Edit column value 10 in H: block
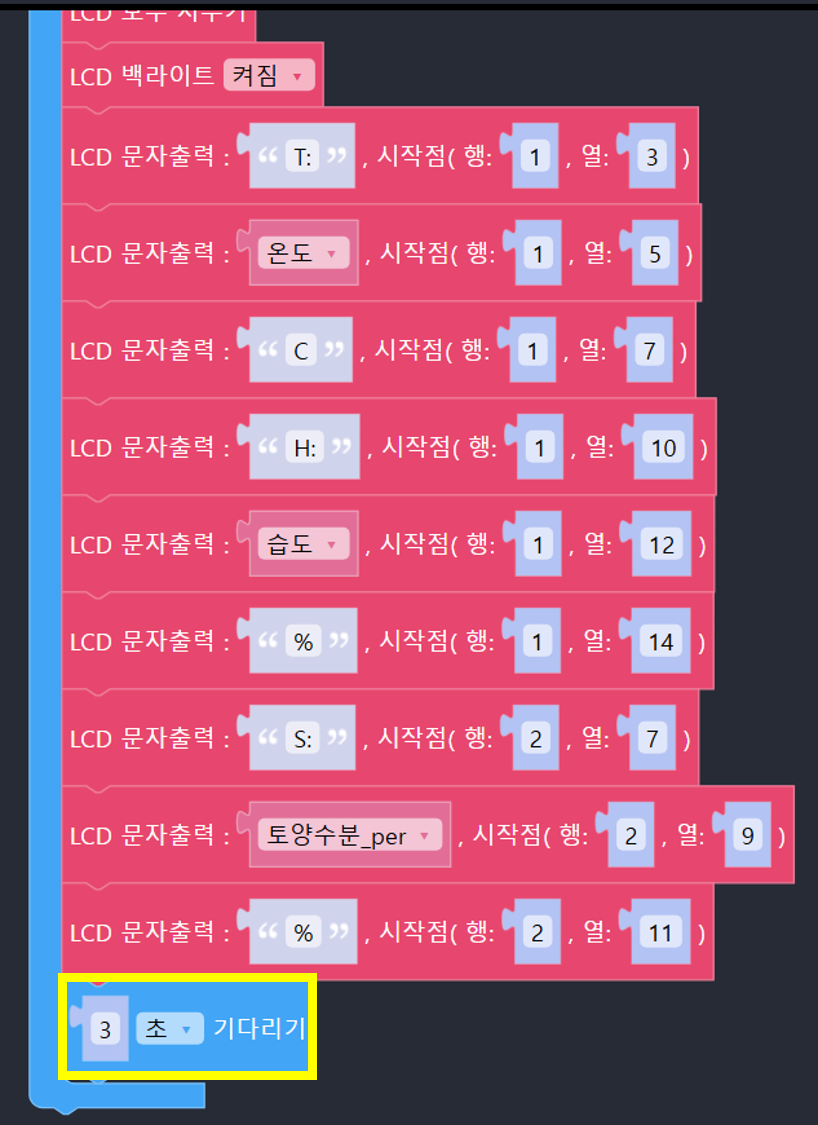The image size is (818, 1125). pyautogui.click(x=664, y=448)
